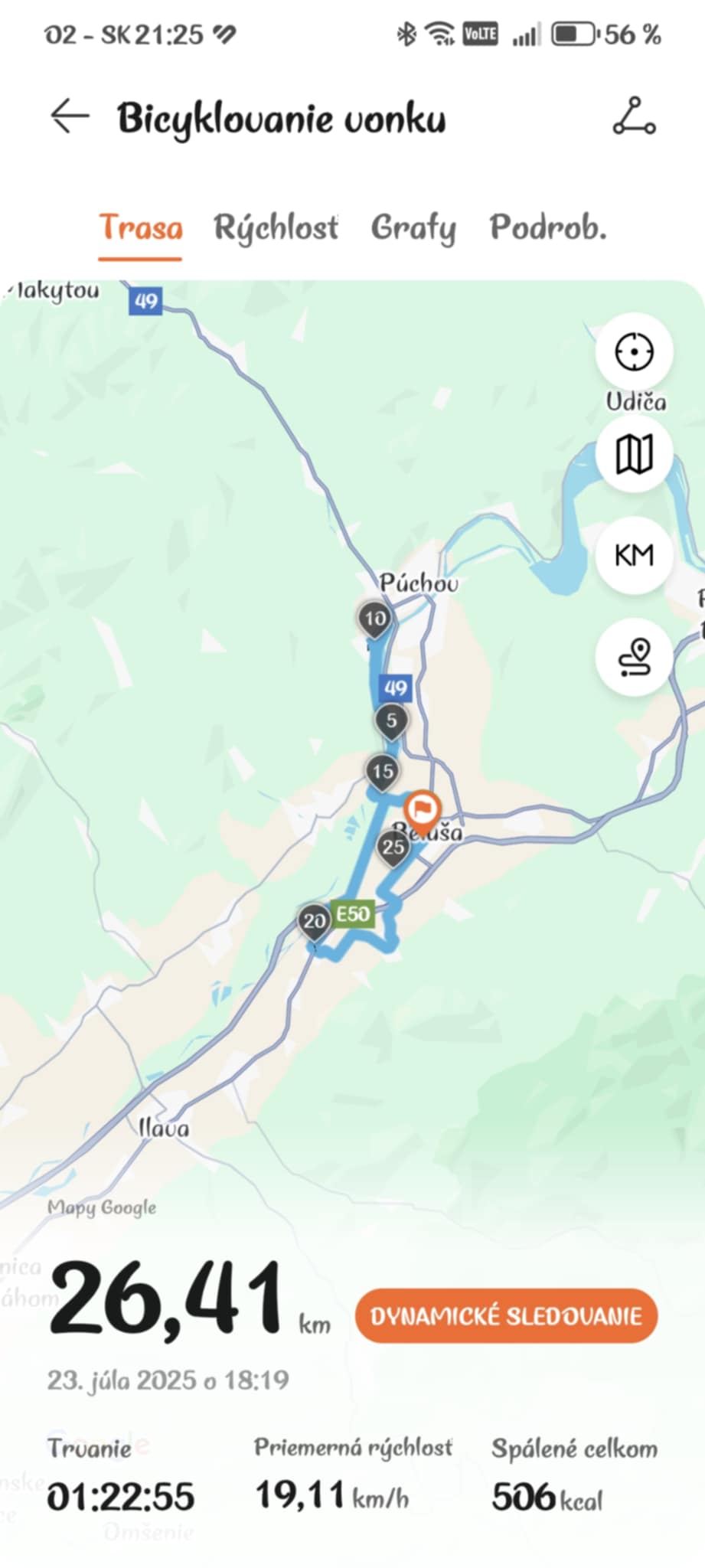Show the Podrob. details tab

548,228
